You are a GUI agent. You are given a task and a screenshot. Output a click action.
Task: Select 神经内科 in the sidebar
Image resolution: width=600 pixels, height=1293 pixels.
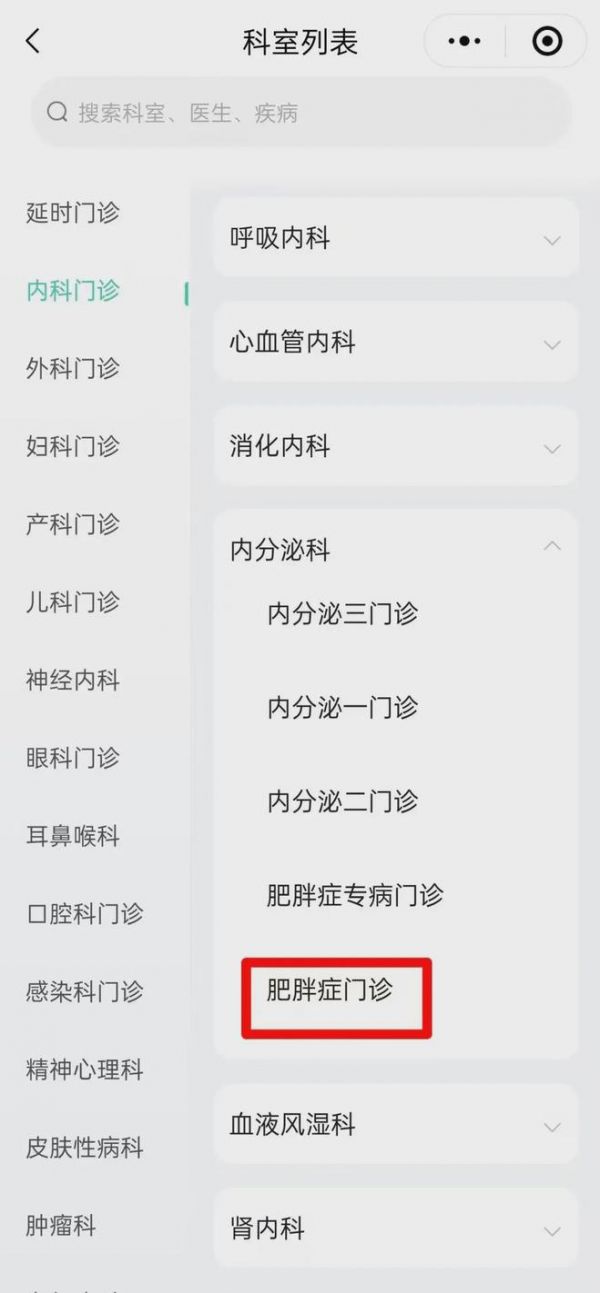coord(73,680)
